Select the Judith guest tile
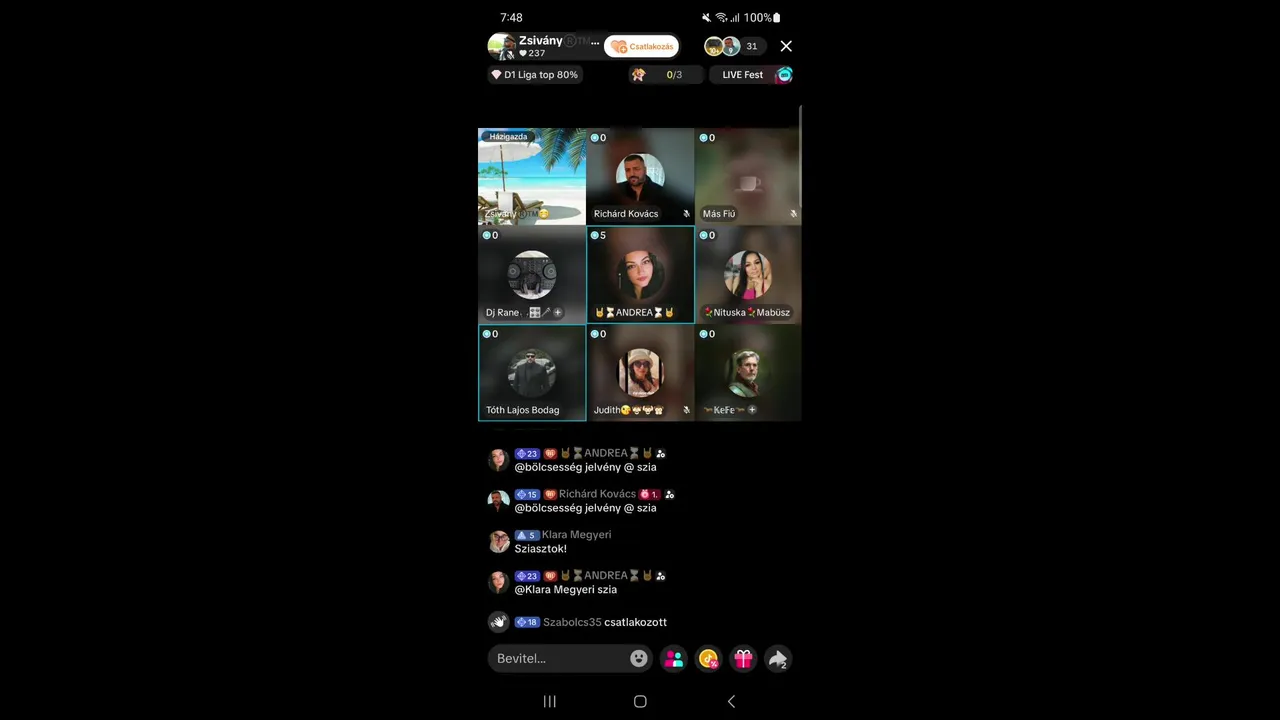Image resolution: width=1280 pixels, height=720 pixels. coord(640,373)
